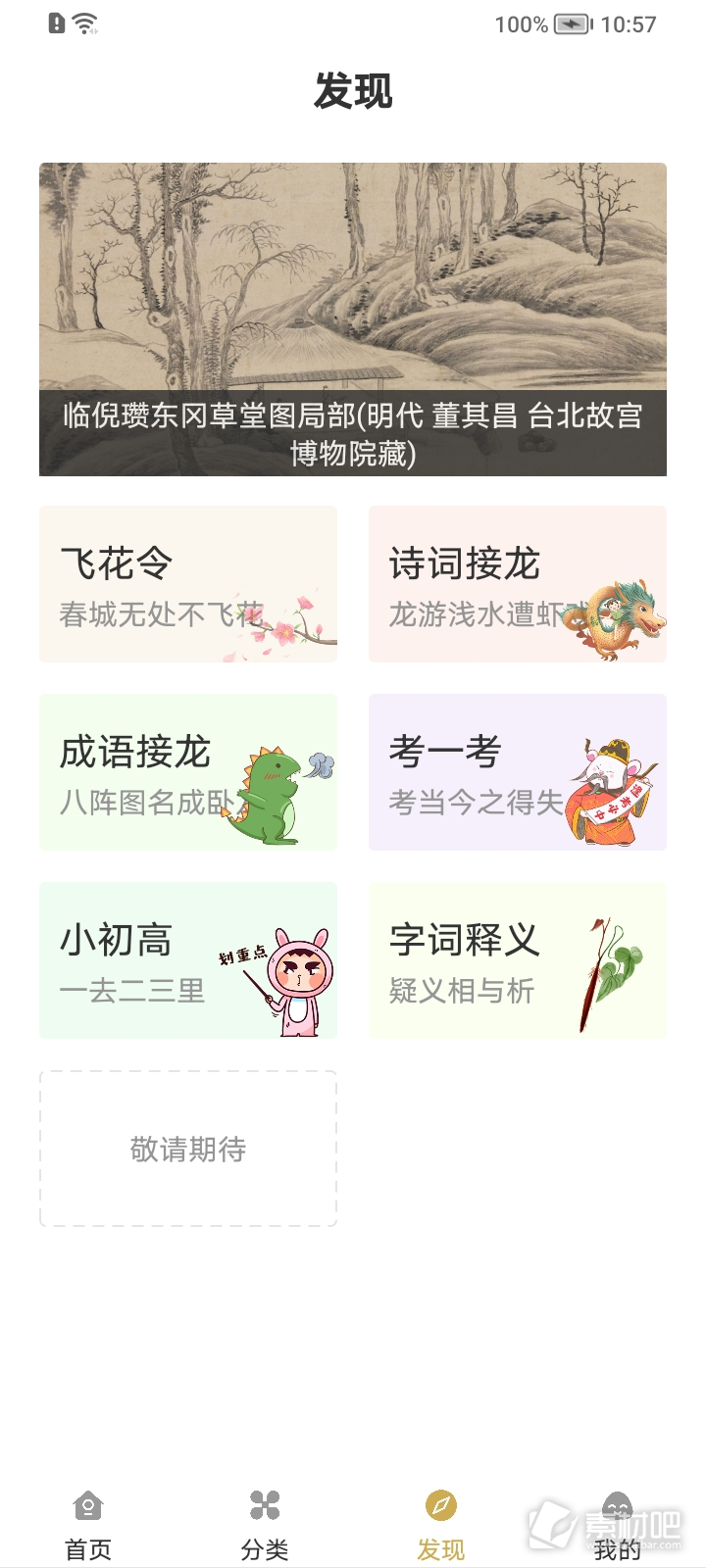Screen dimensions: 706x1568
Task: Go to the 分类 tab
Action: click(265, 1525)
